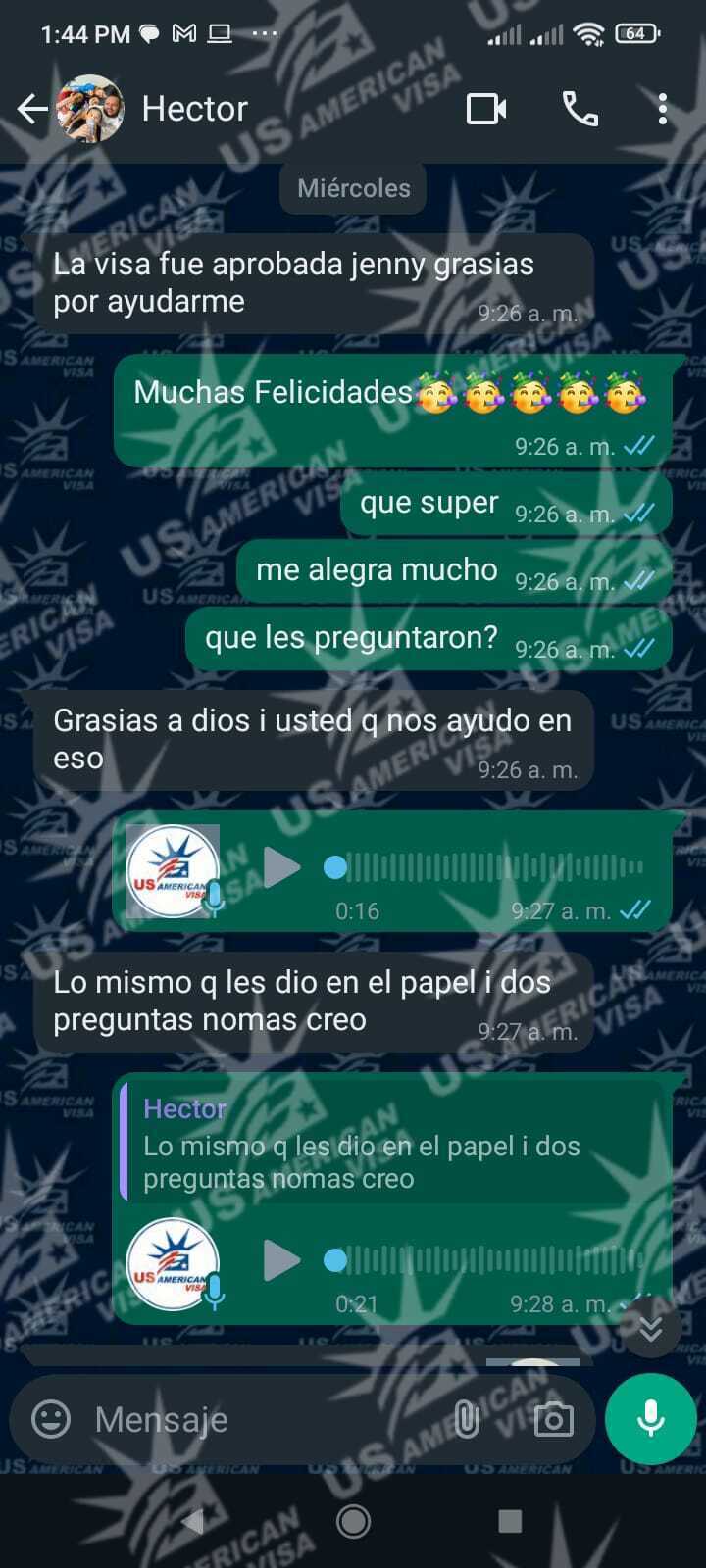Attach a file with the paperclip
The height and width of the screenshot is (1568, 706).
pyautogui.click(x=468, y=1419)
